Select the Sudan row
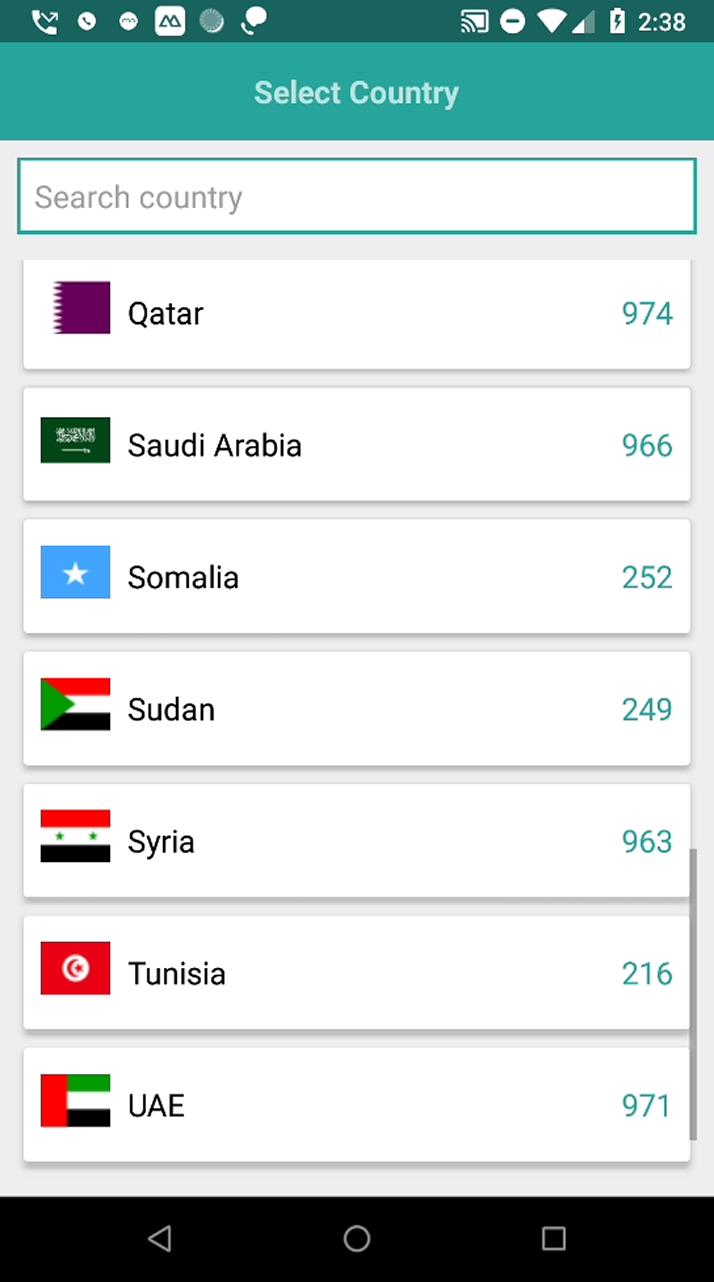Screen dimensions: 714x1282 (x=357, y=709)
